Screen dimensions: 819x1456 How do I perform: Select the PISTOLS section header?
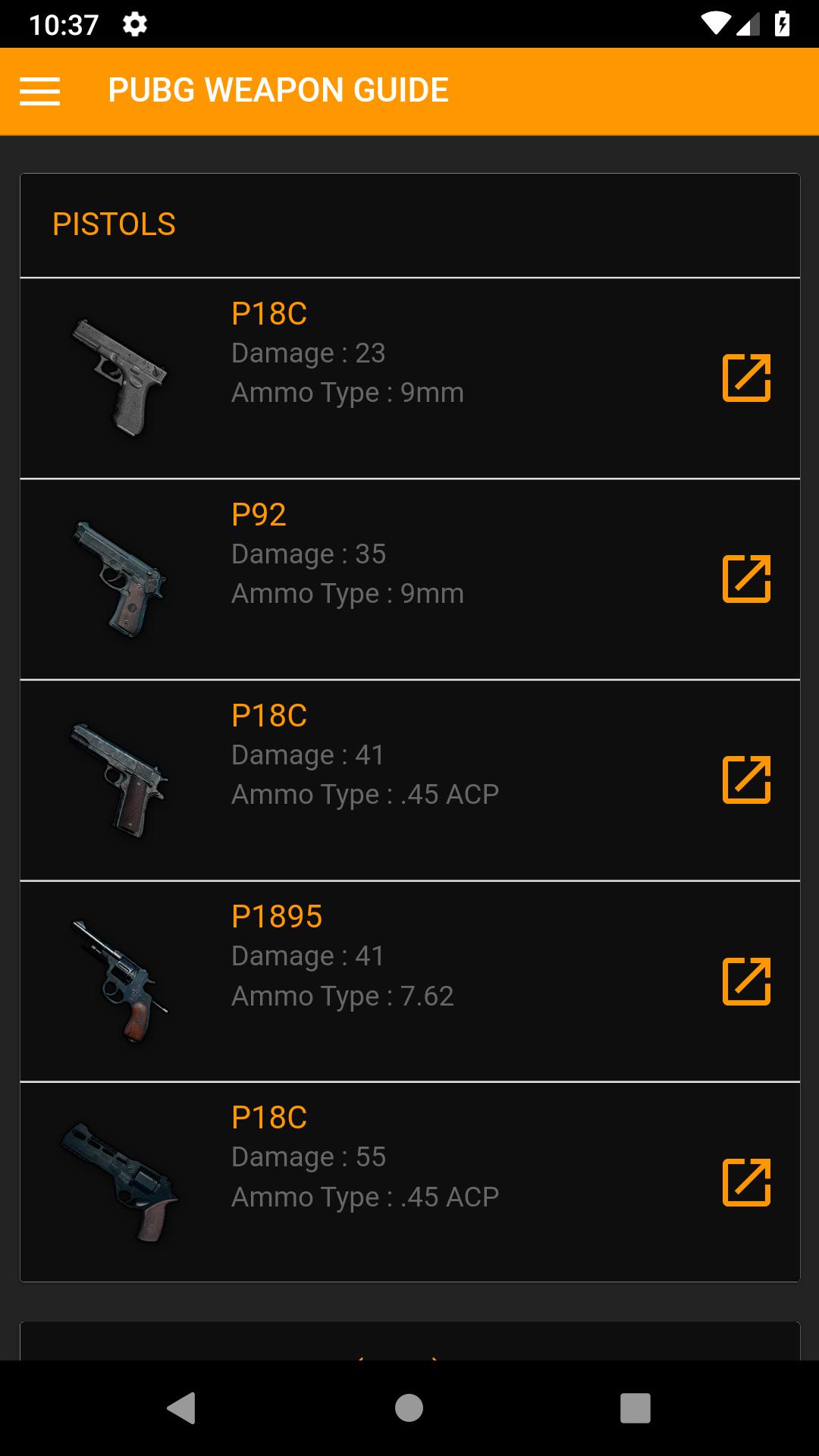114,224
